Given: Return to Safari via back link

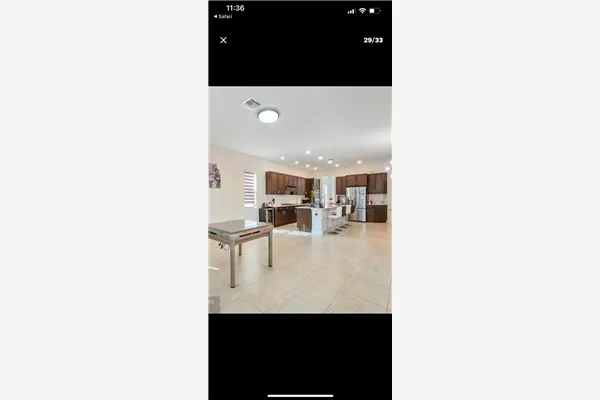Looking at the screenshot, I should pyautogui.click(x=225, y=16).
